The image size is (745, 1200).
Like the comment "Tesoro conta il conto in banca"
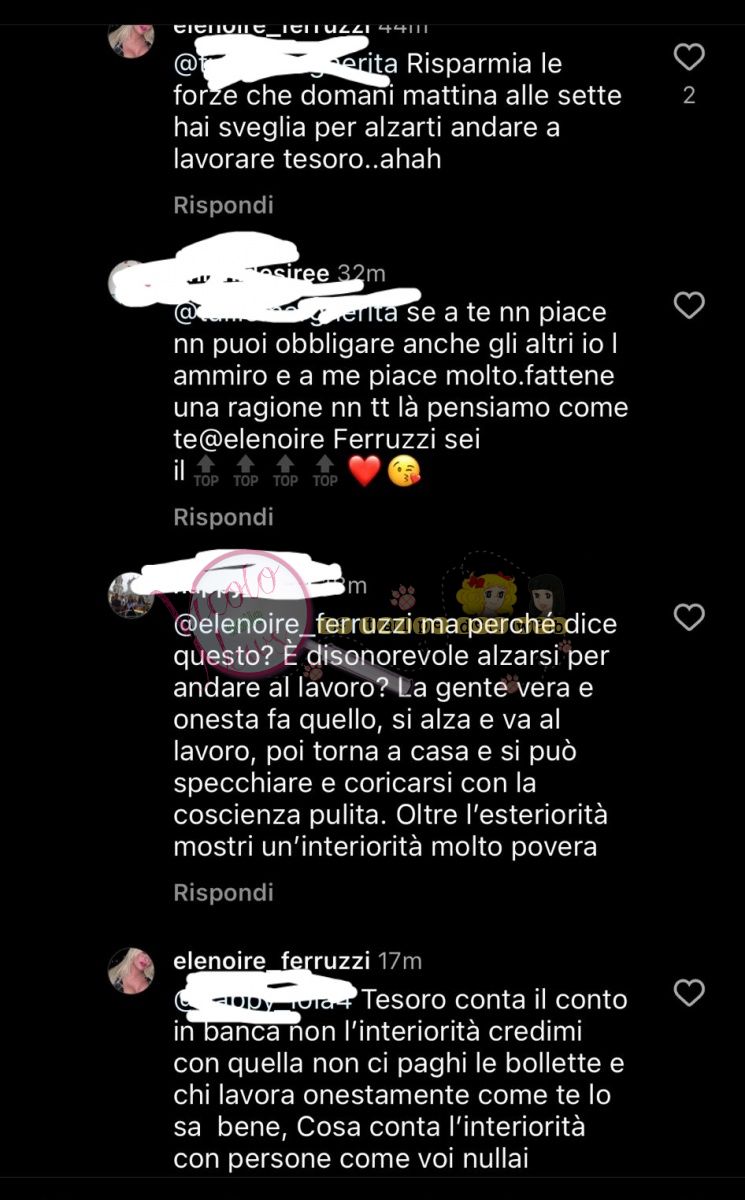point(689,992)
